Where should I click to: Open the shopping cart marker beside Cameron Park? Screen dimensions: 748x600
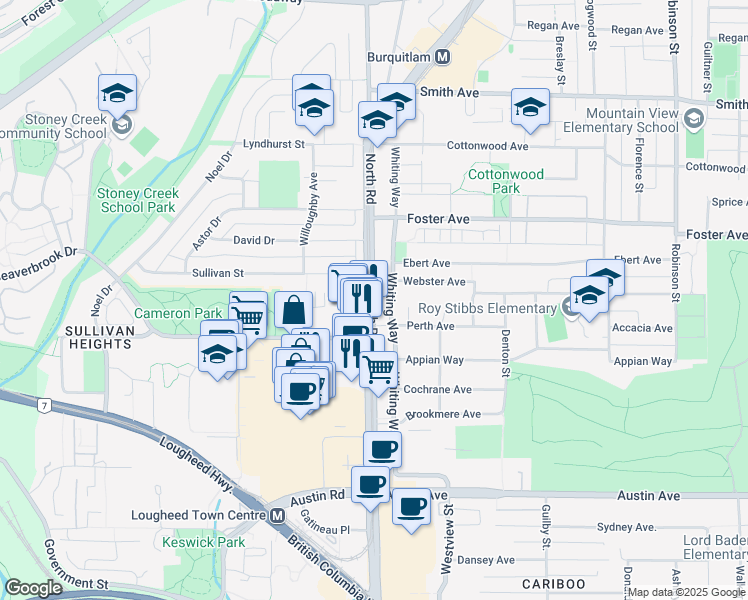pyautogui.click(x=247, y=317)
